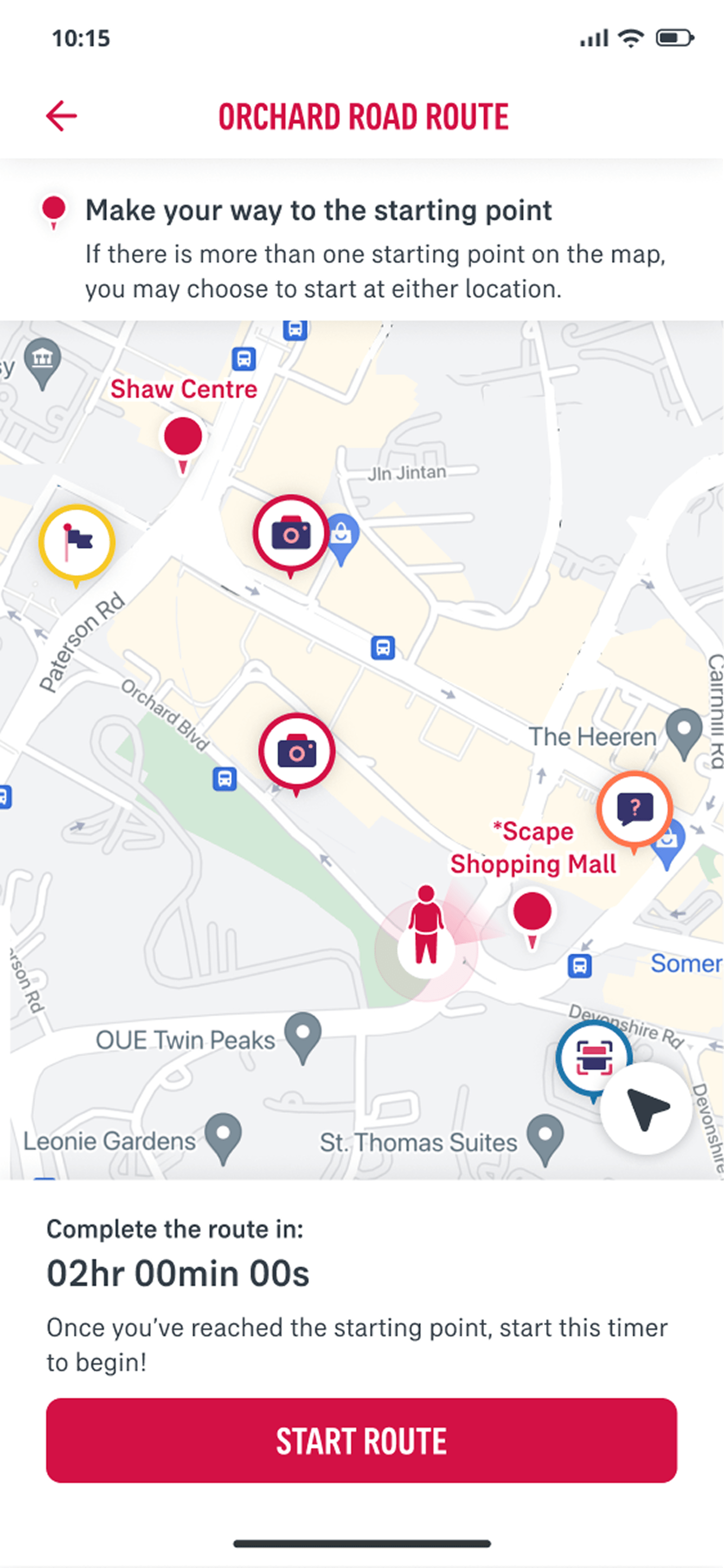724x1568 pixels.
Task: Select the *Scape Shopping Mall starting pin
Action: pos(533,913)
